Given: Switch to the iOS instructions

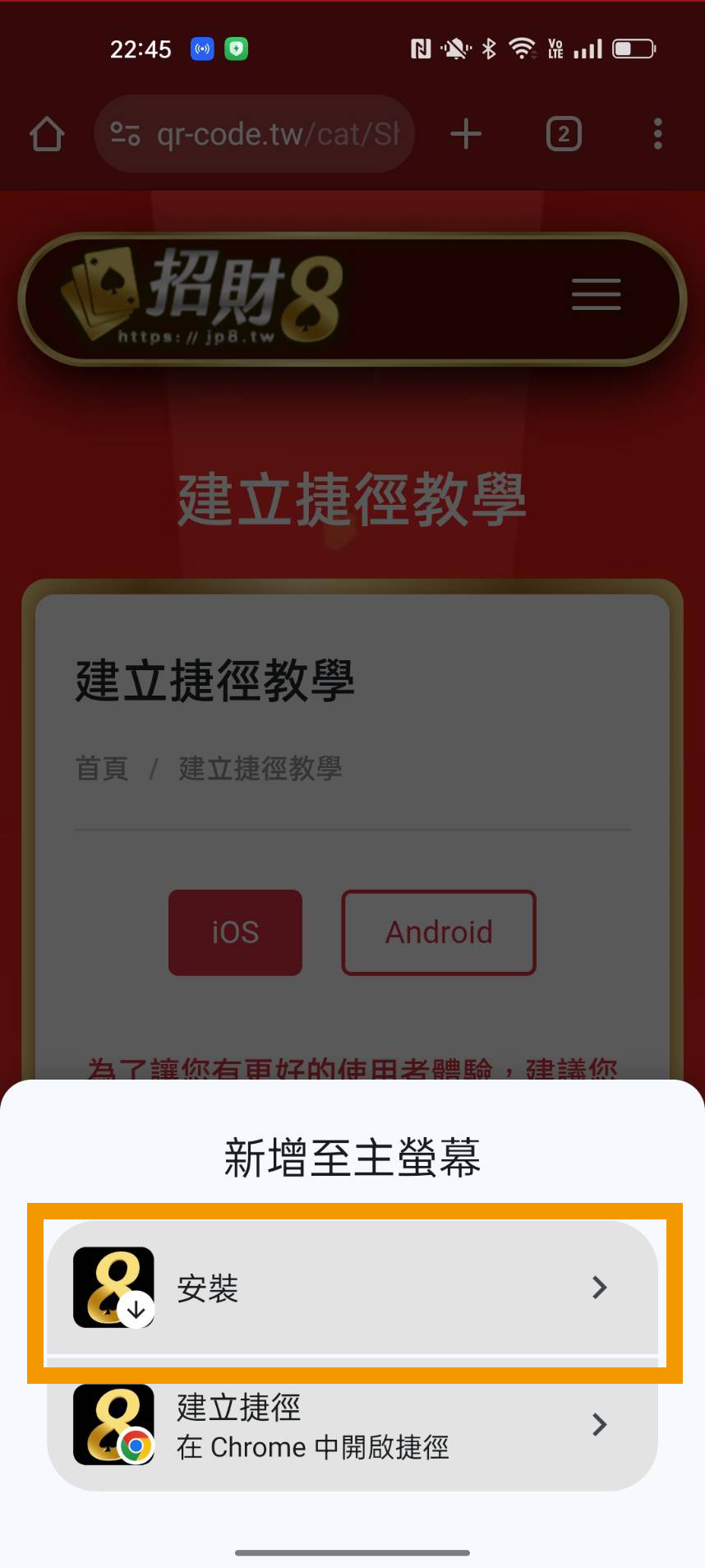Looking at the screenshot, I should pyautogui.click(x=235, y=932).
